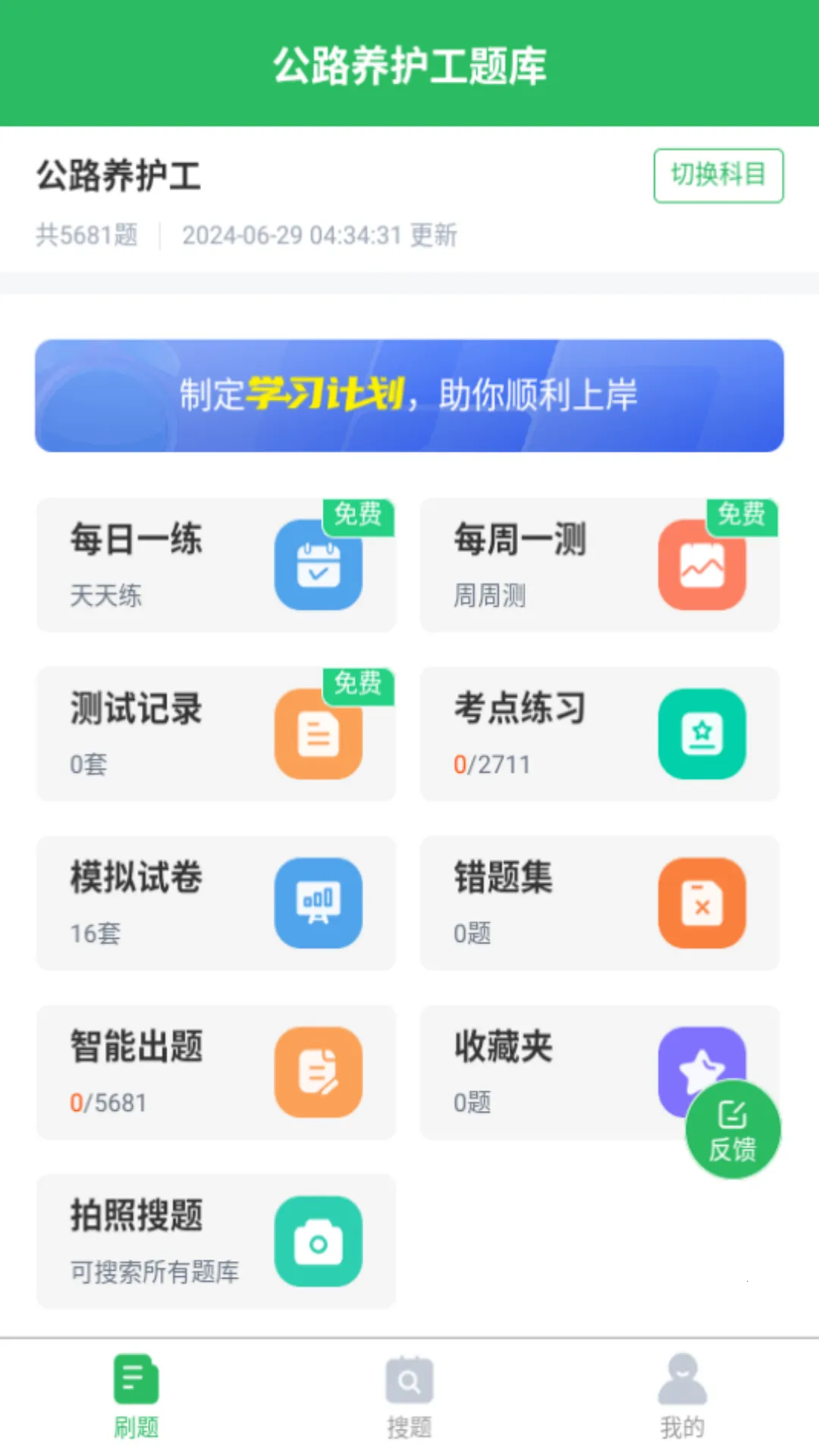Open 拍照搜题 camera search icon
This screenshot has width=819, height=1456.
pos(316,1240)
